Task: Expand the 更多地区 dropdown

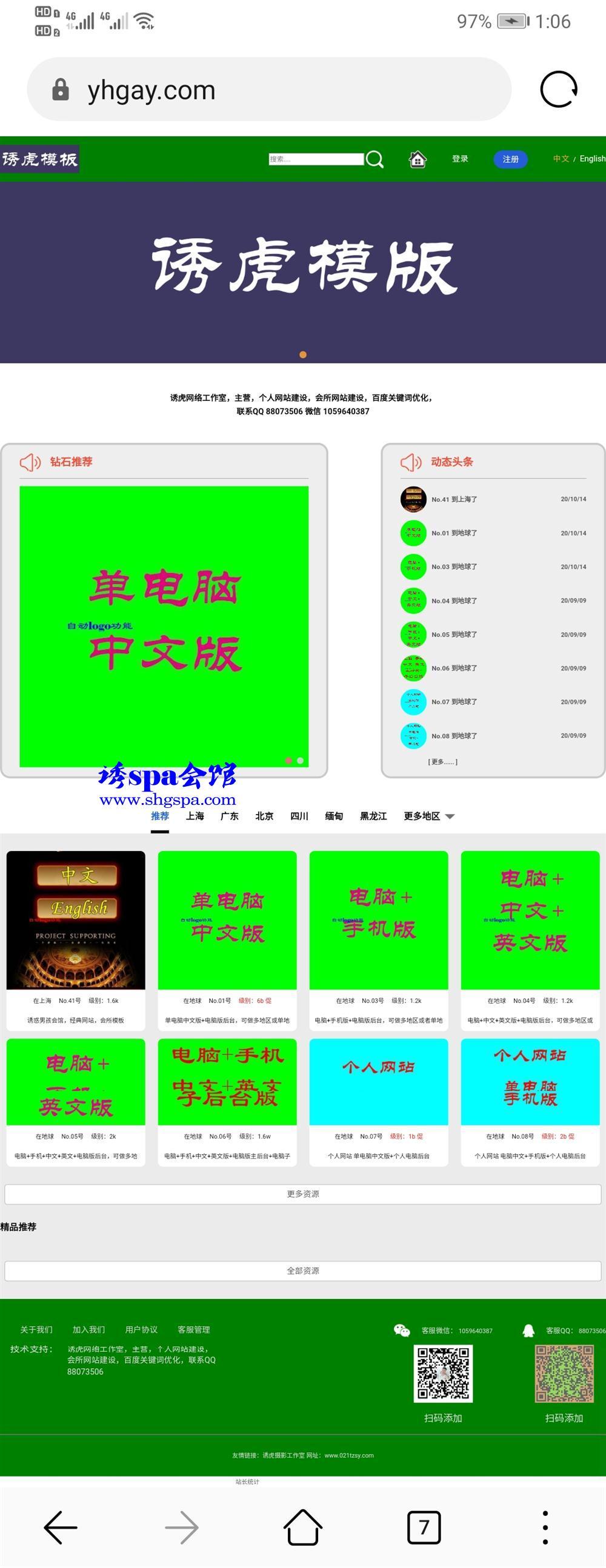Action: (x=429, y=816)
